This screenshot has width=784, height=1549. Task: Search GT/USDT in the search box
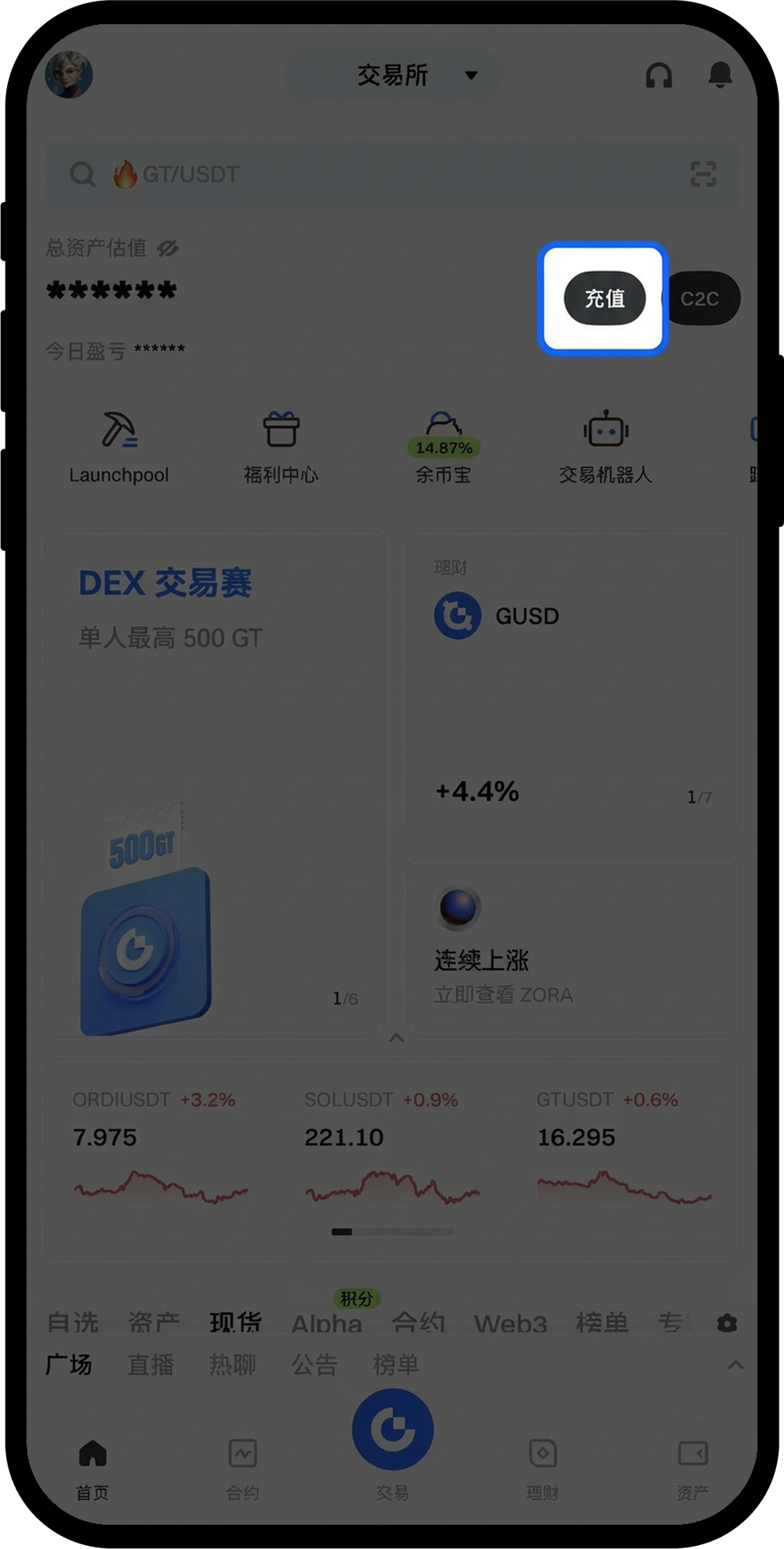(361, 174)
